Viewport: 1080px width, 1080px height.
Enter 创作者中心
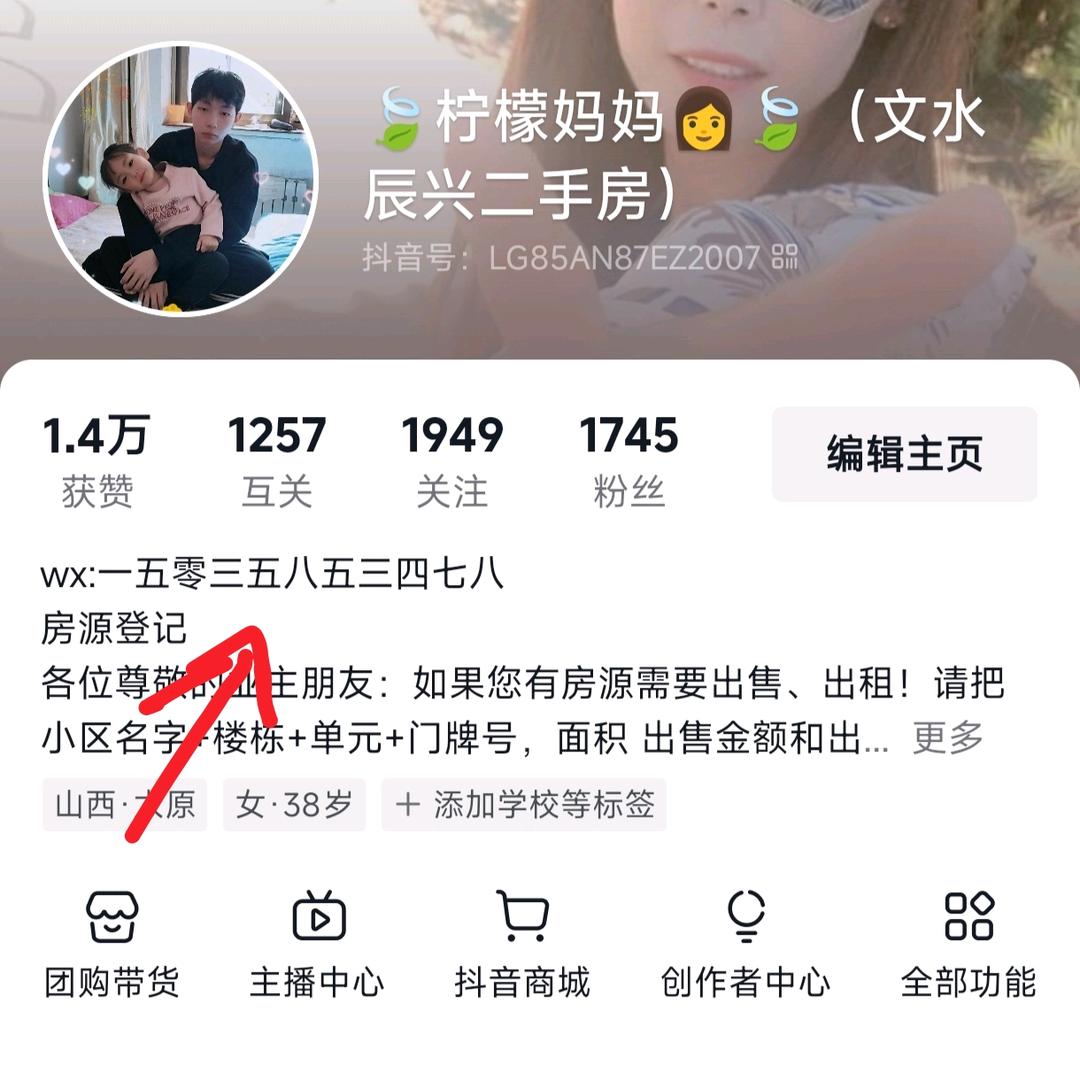(746, 944)
